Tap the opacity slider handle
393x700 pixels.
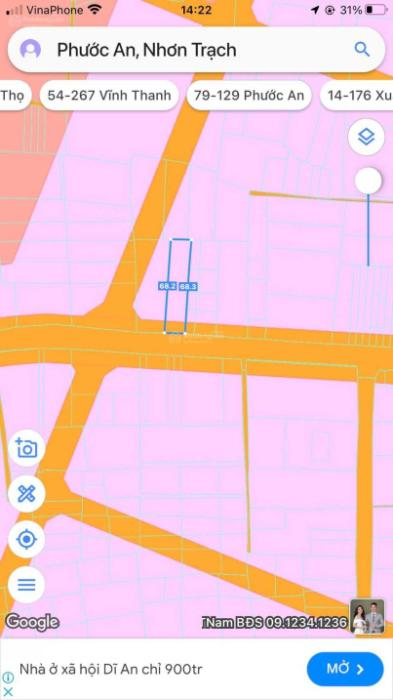[x=368, y=181]
